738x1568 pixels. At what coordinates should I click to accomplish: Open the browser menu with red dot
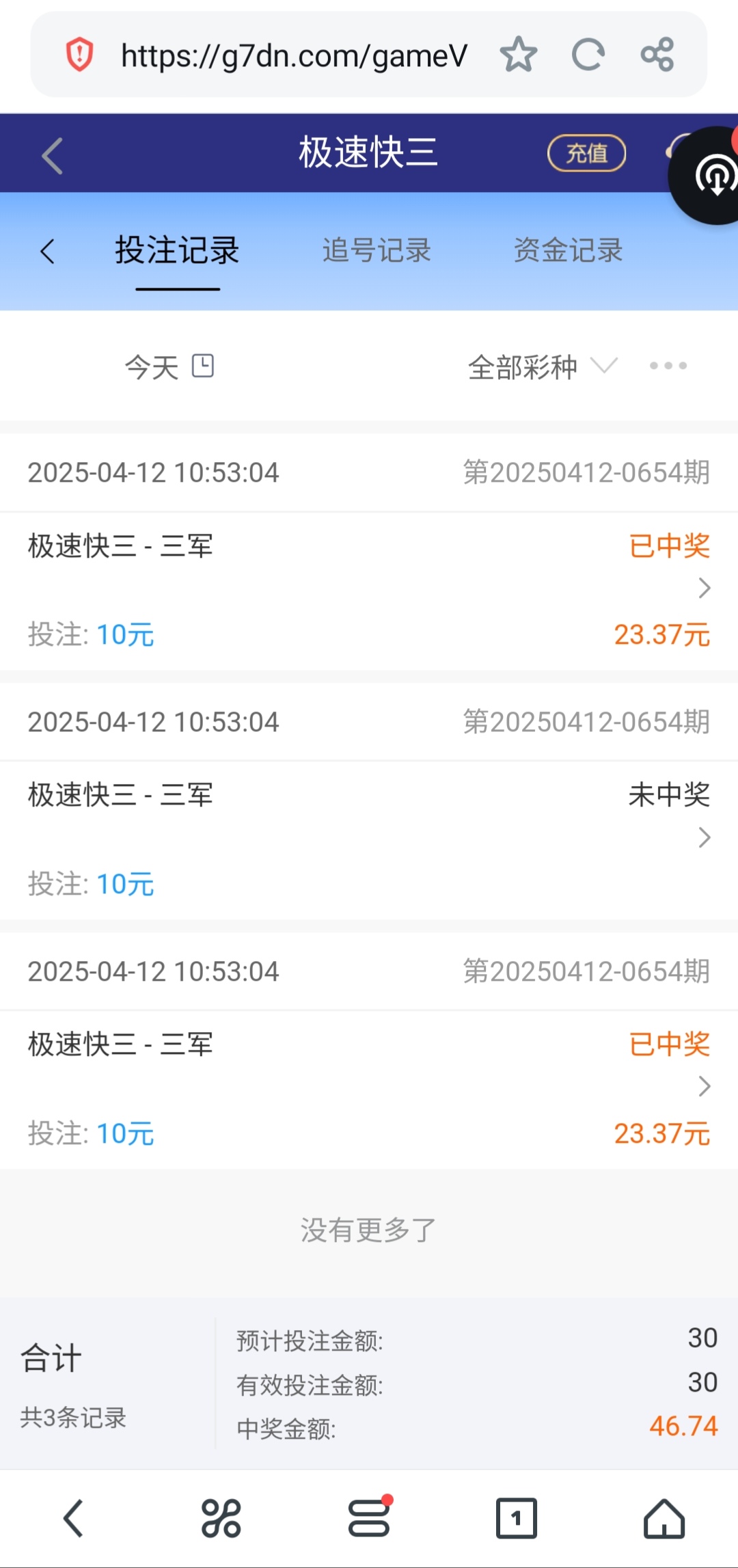(369, 1519)
